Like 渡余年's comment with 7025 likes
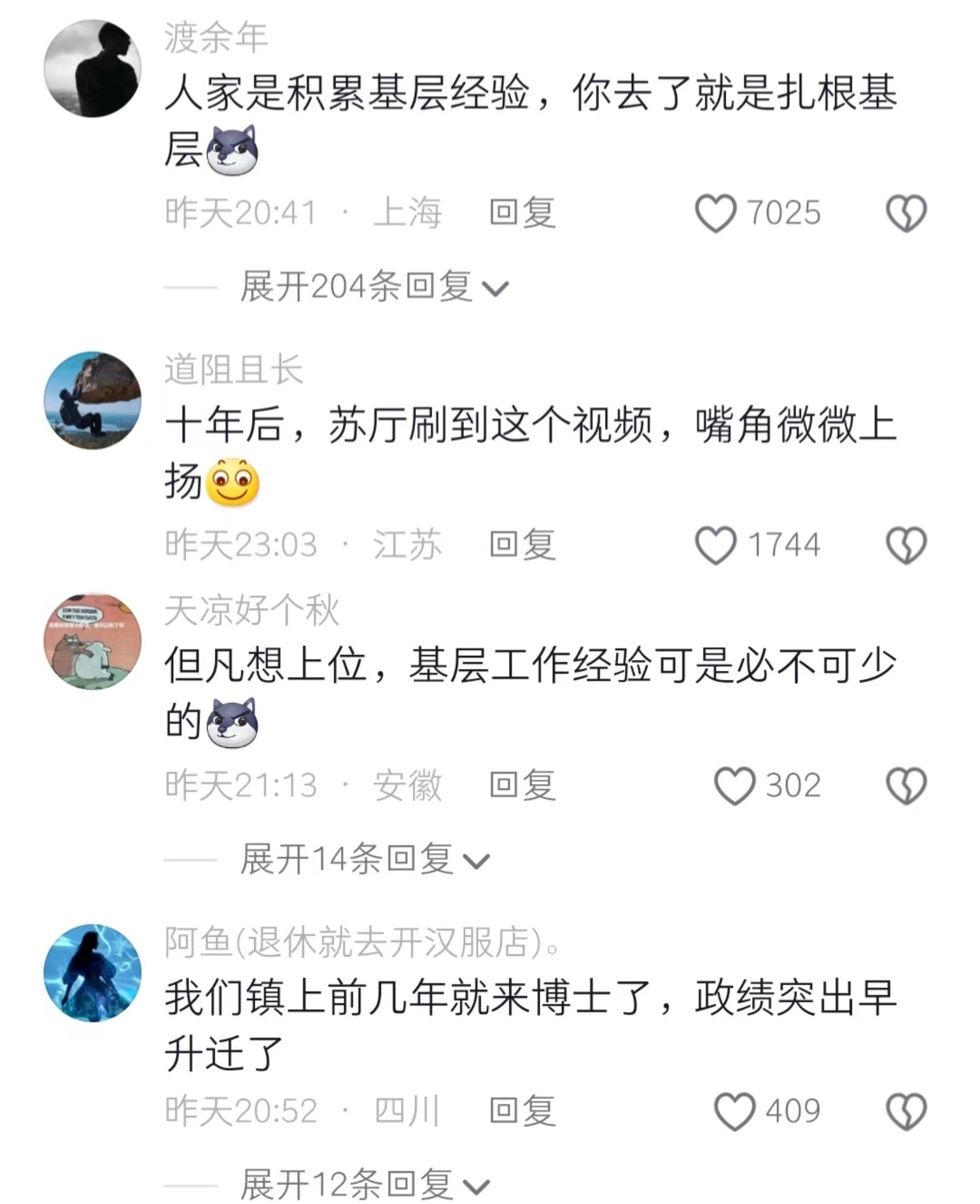The image size is (980, 1204). 715,214
